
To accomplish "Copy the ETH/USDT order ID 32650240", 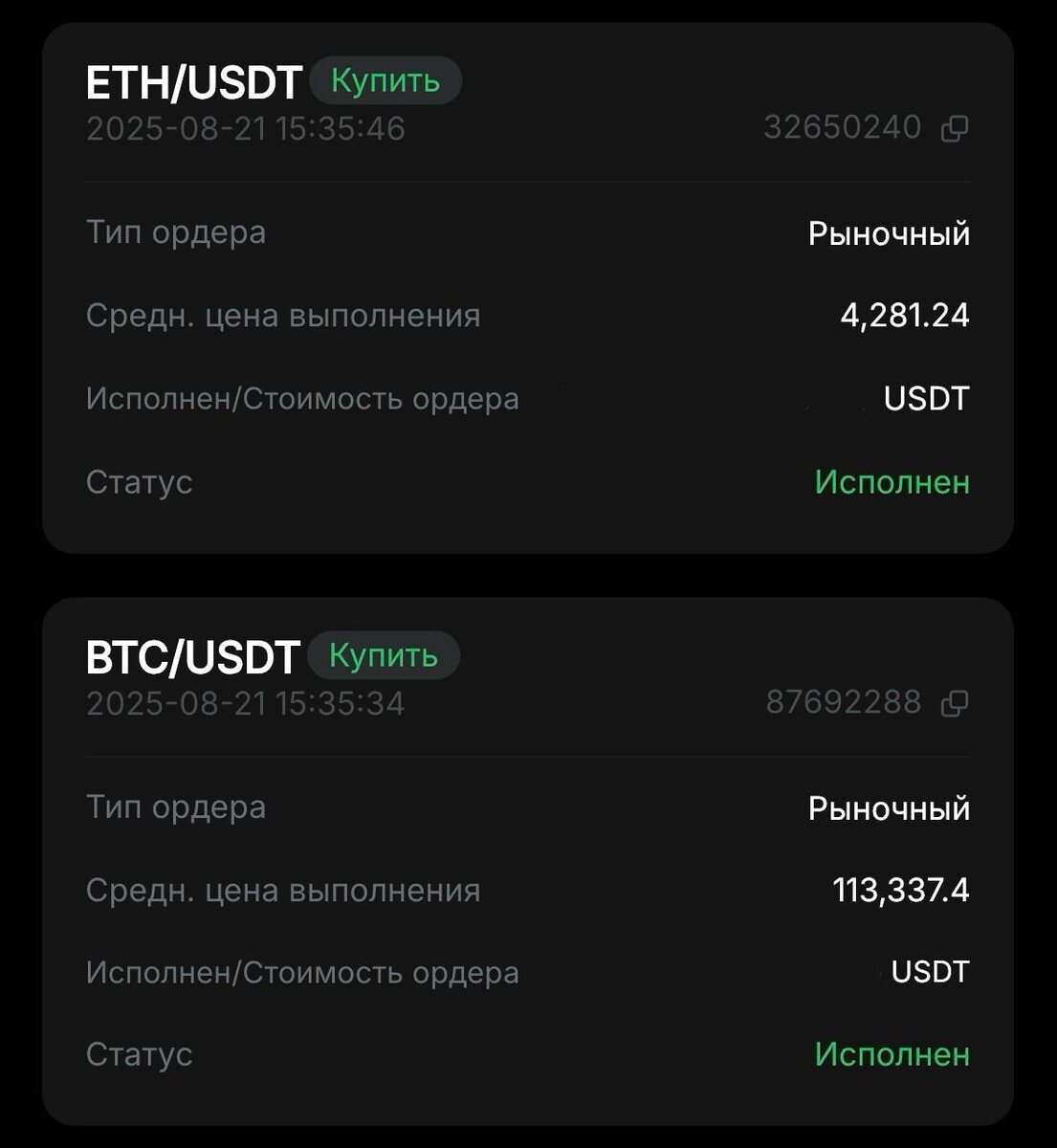I will [955, 129].
